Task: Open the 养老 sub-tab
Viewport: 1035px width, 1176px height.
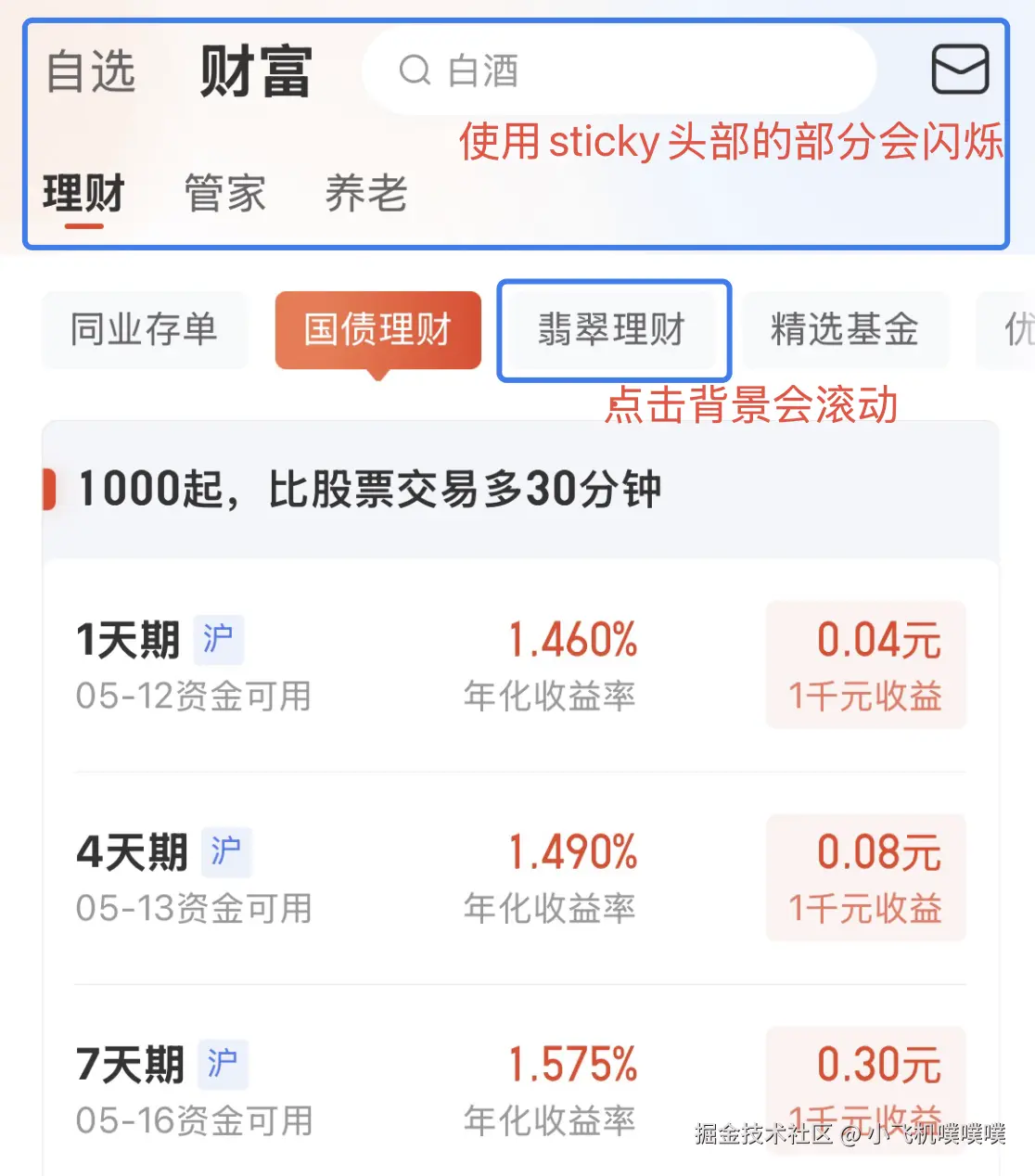Action: coord(366,194)
